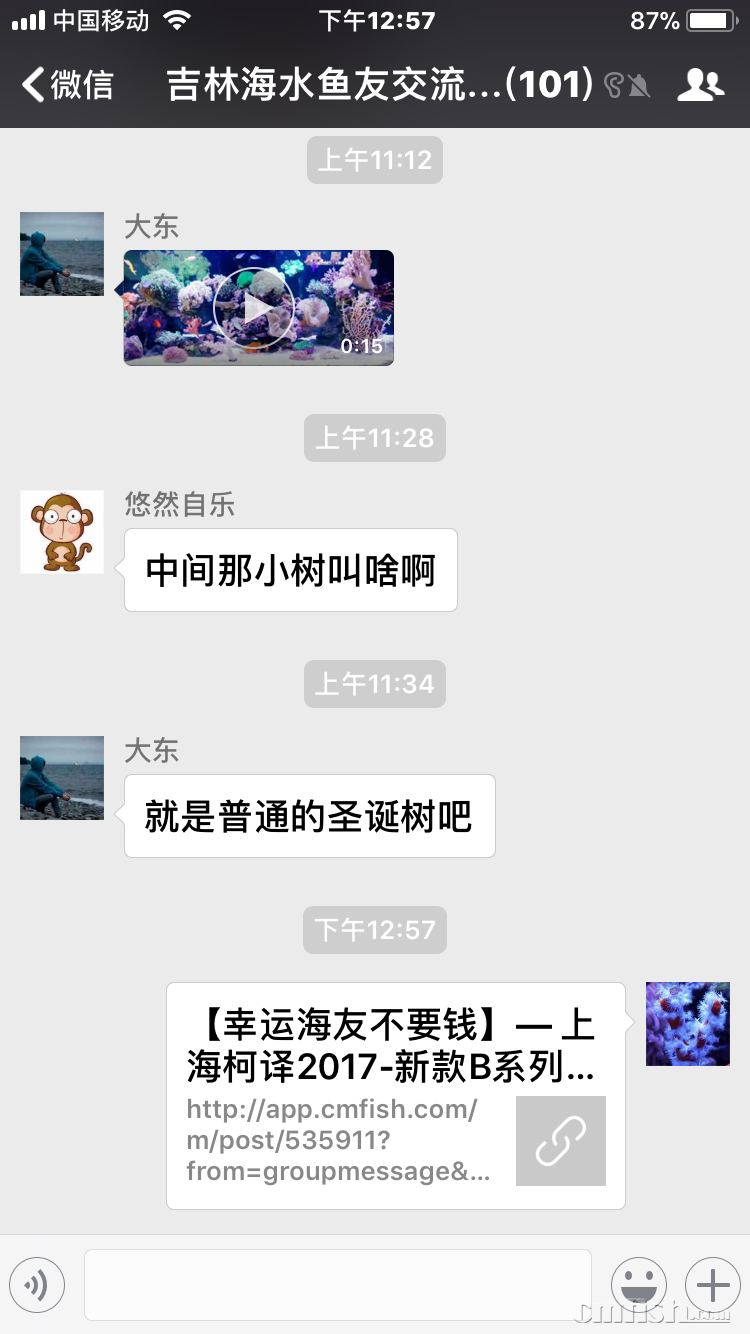The height and width of the screenshot is (1334, 750).
Task: Tap the link chain icon on the shared post
Action: pos(560,1140)
